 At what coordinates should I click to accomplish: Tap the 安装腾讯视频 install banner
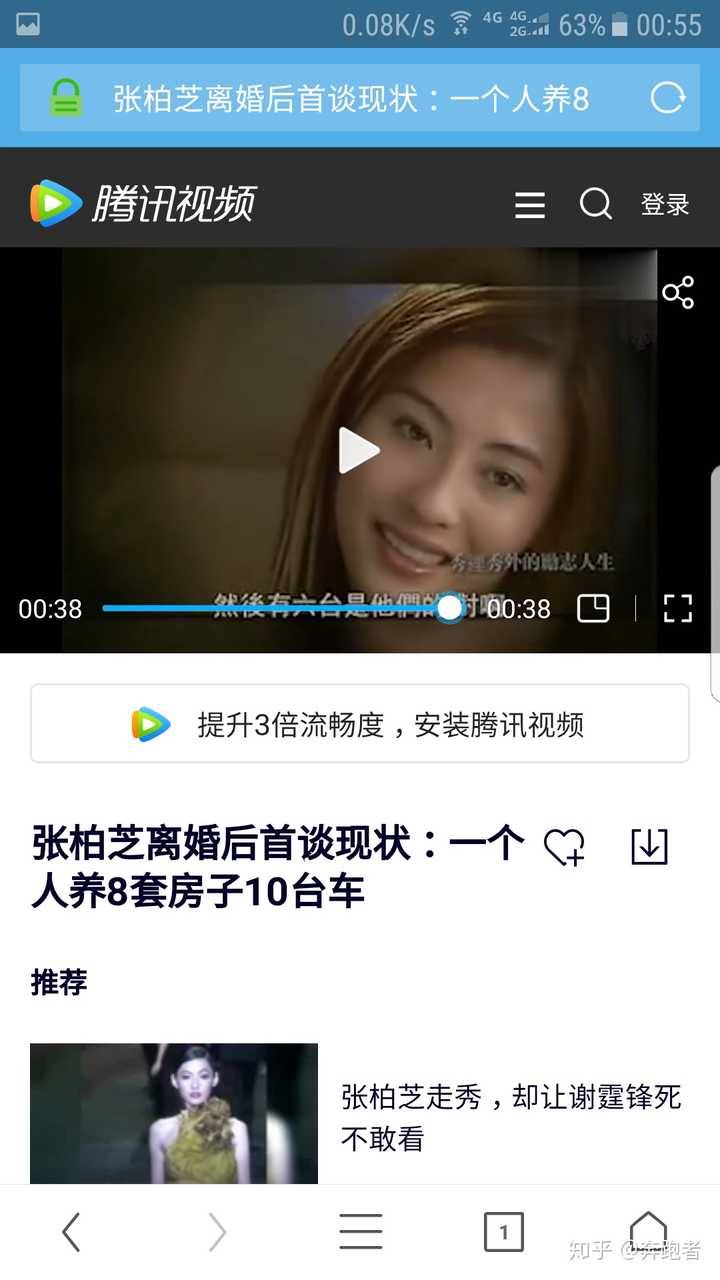coord(360,724)
